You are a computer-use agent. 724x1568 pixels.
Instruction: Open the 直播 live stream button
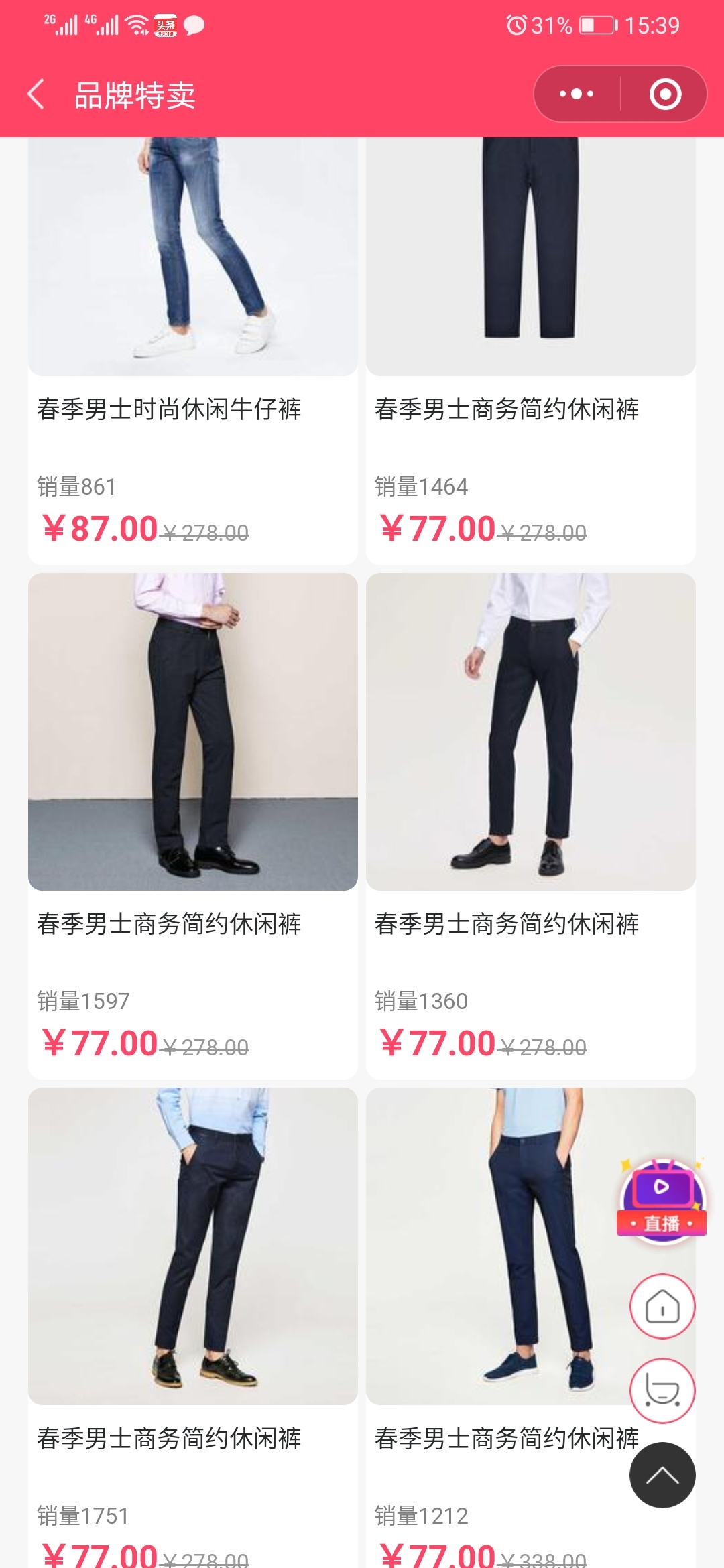tap(662, 1199)
